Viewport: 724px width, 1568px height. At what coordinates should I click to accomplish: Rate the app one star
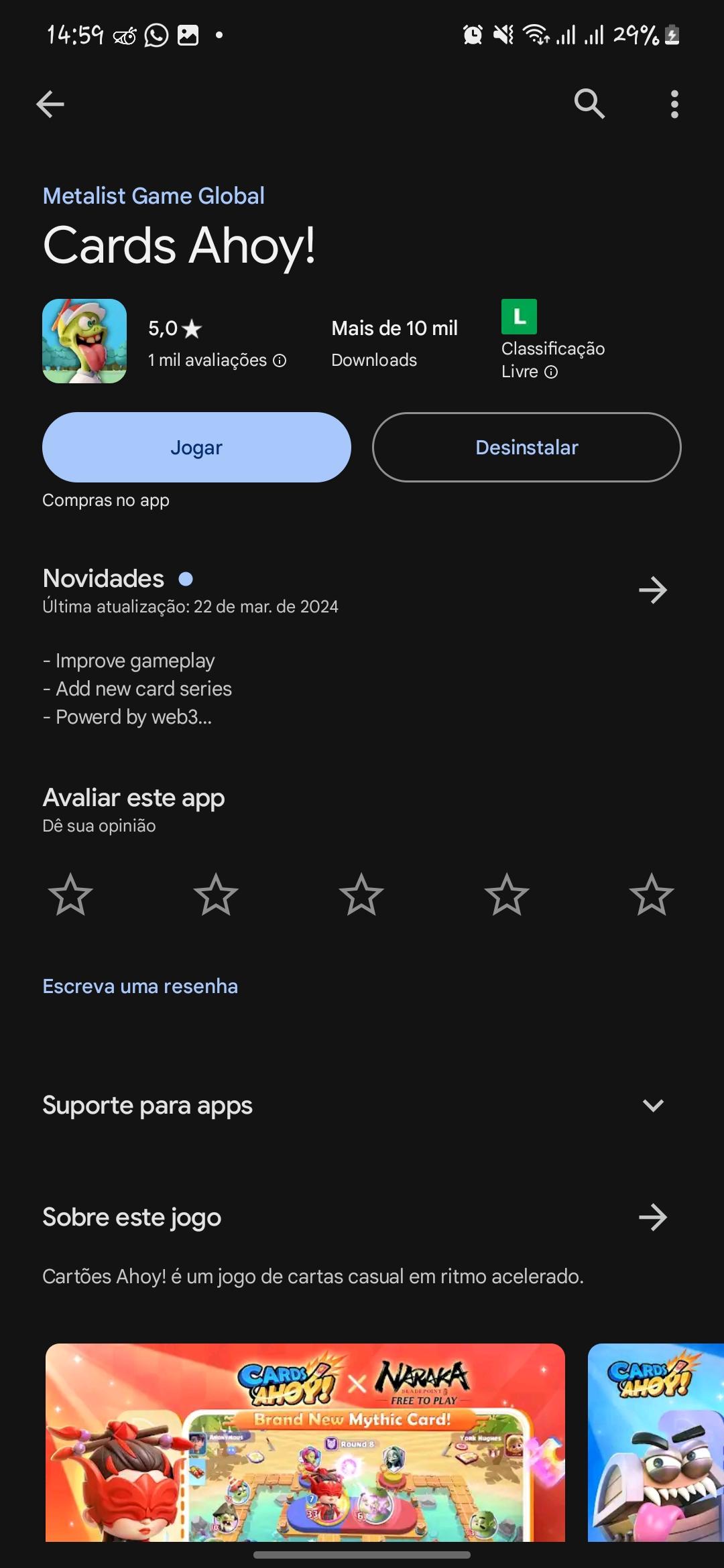pyautogui.click(x=70, y=895)
